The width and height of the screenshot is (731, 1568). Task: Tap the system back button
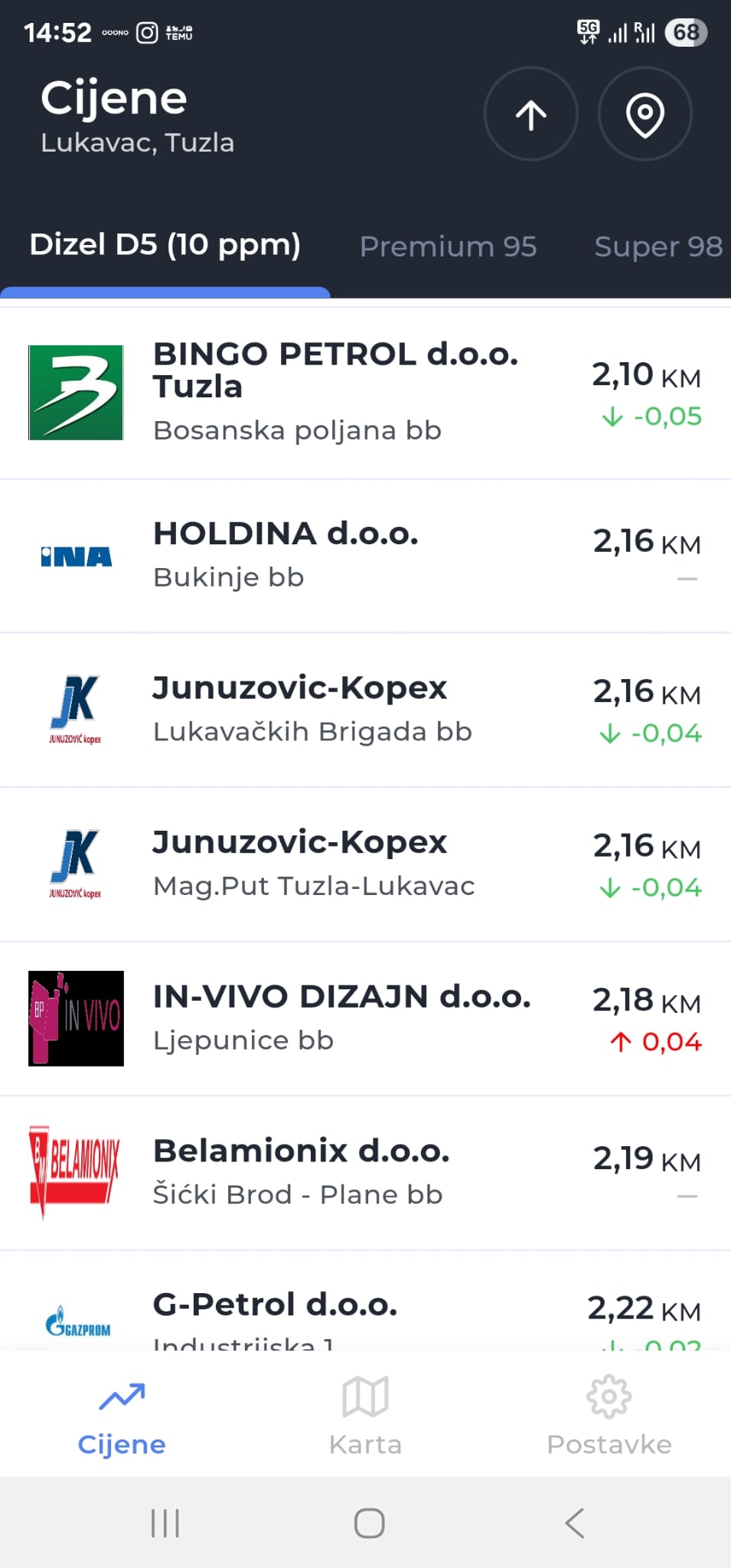click(x=575, y=1523)
